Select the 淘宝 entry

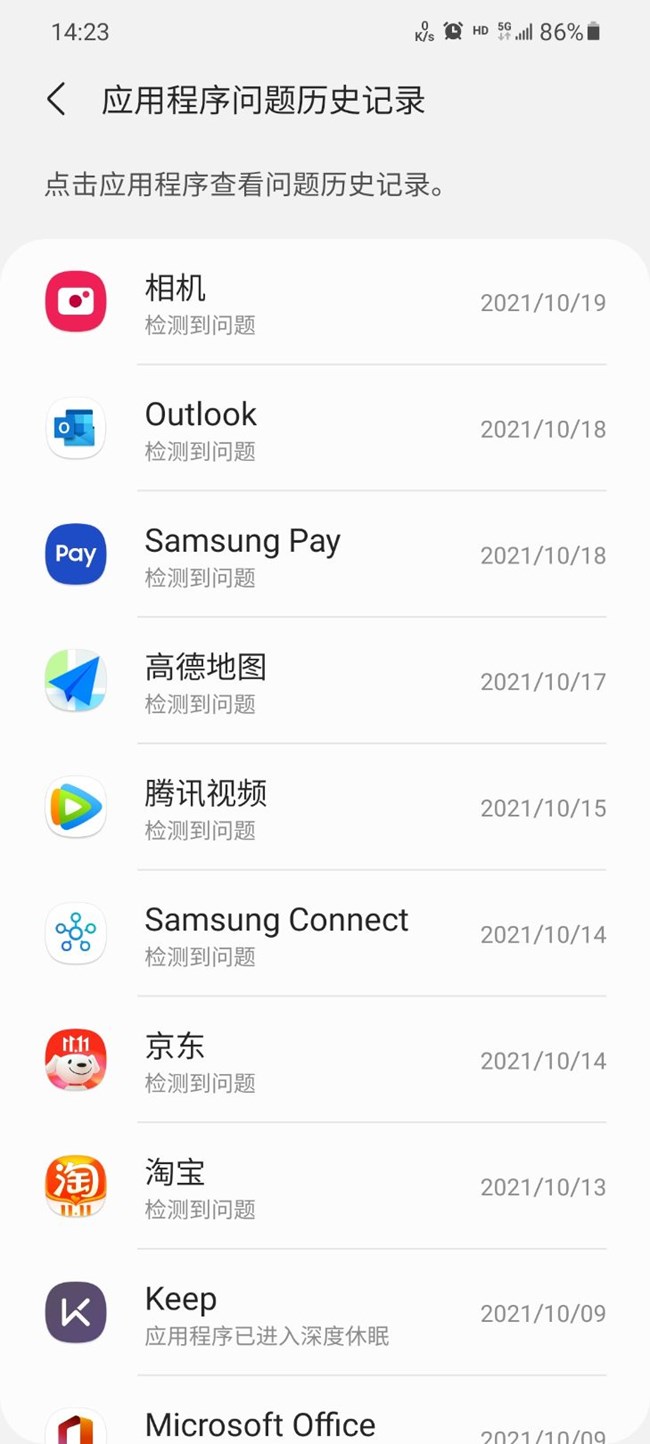coord(325,1186)
